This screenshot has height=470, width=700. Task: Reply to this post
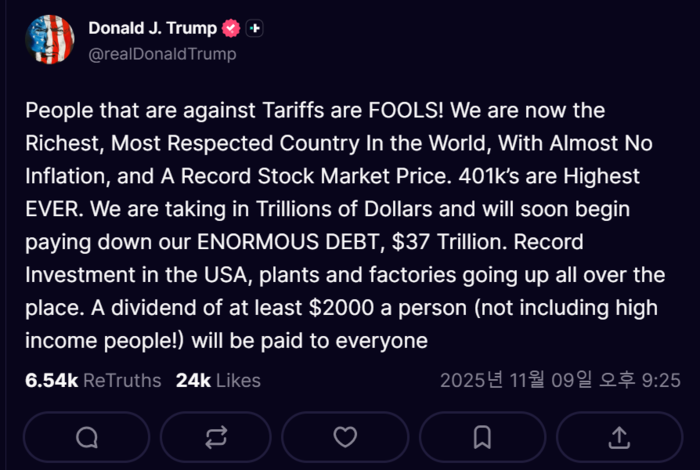87,437
